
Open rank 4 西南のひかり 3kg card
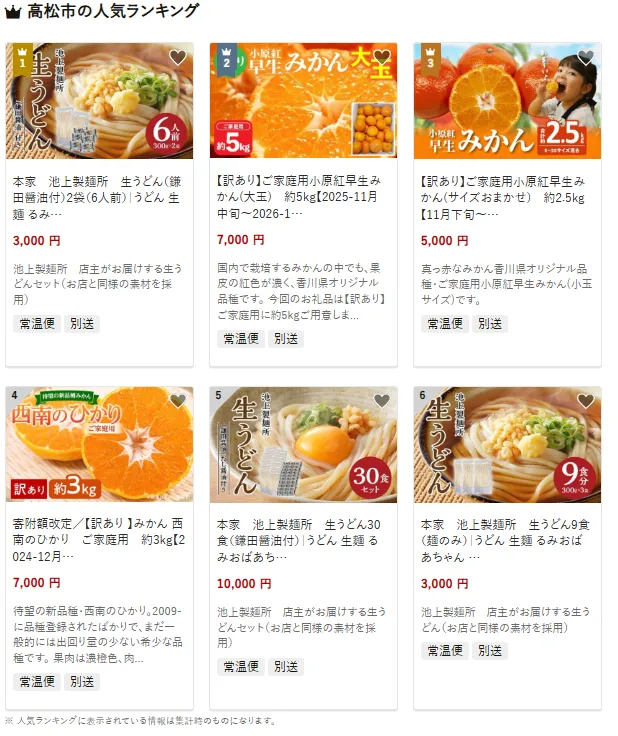coord(98,540)
